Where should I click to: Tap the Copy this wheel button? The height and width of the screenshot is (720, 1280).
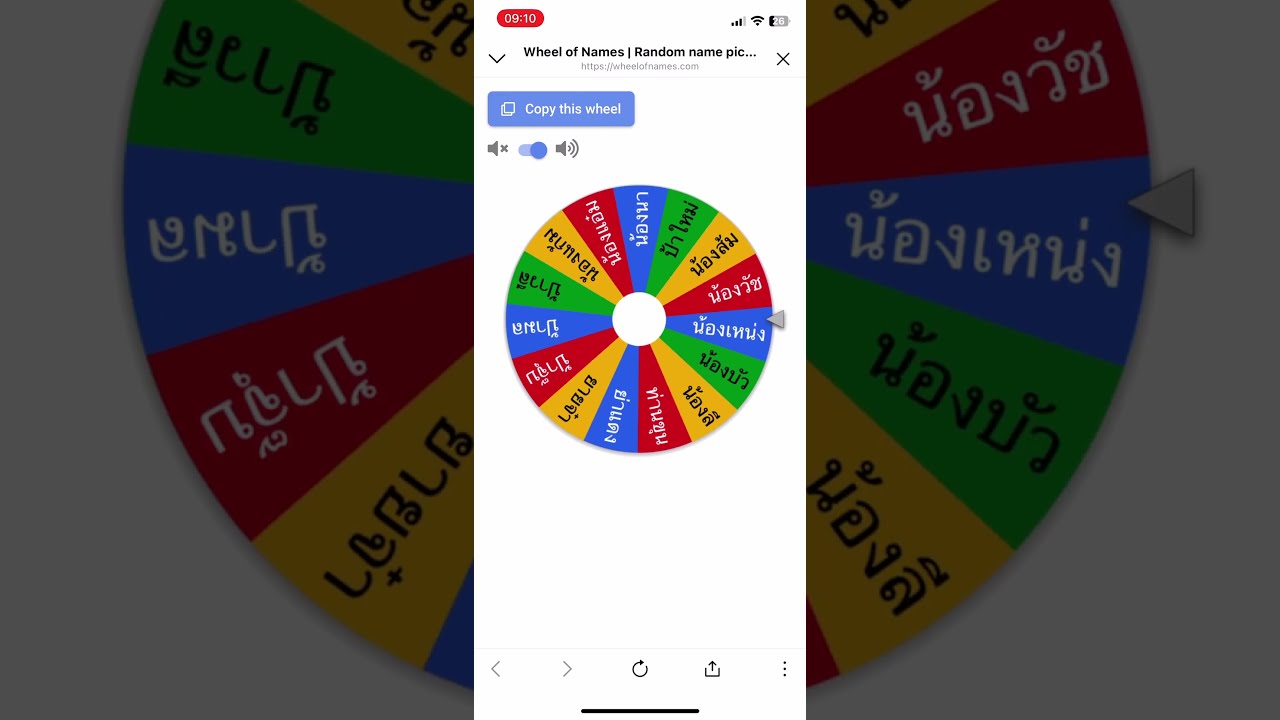pos(561,109)
